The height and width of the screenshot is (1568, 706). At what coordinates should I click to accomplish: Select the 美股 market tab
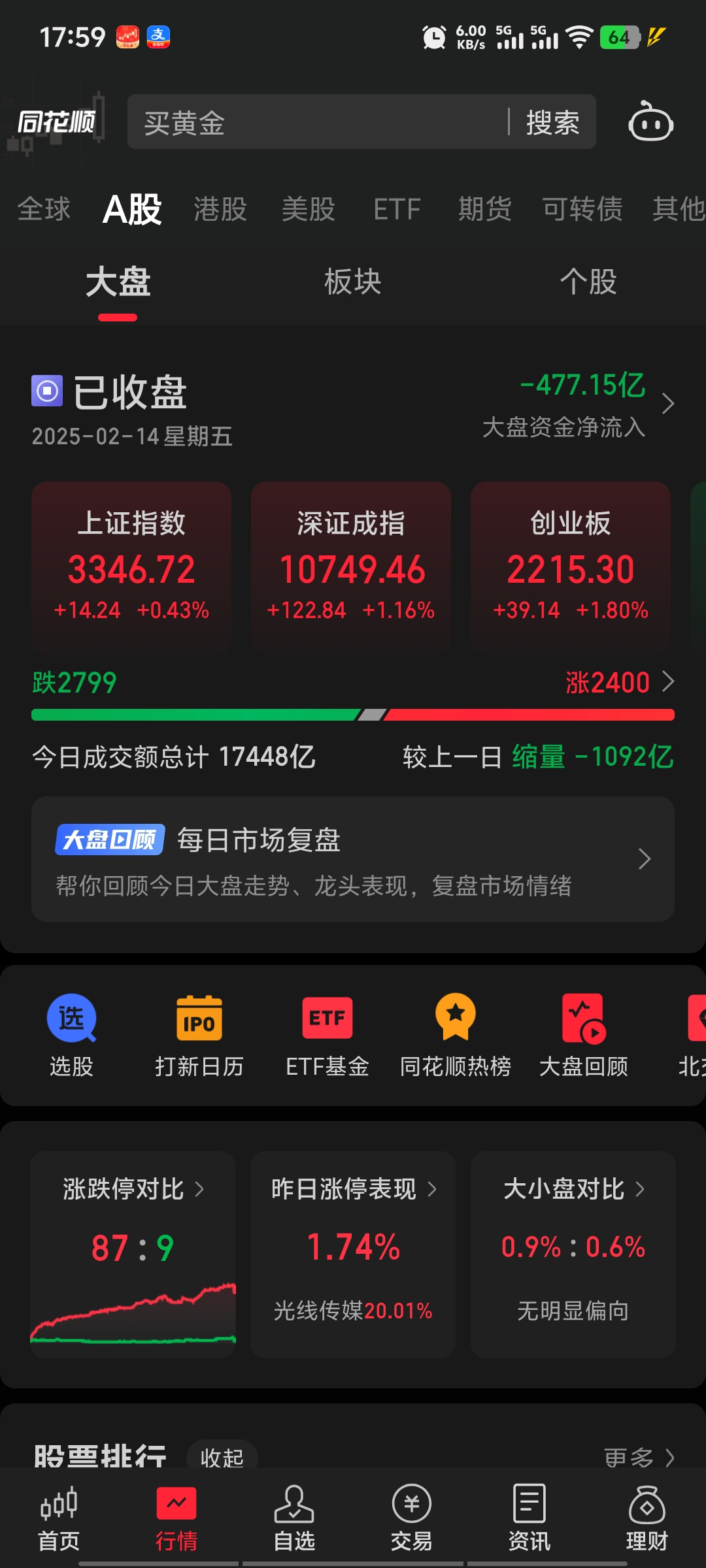309,209
